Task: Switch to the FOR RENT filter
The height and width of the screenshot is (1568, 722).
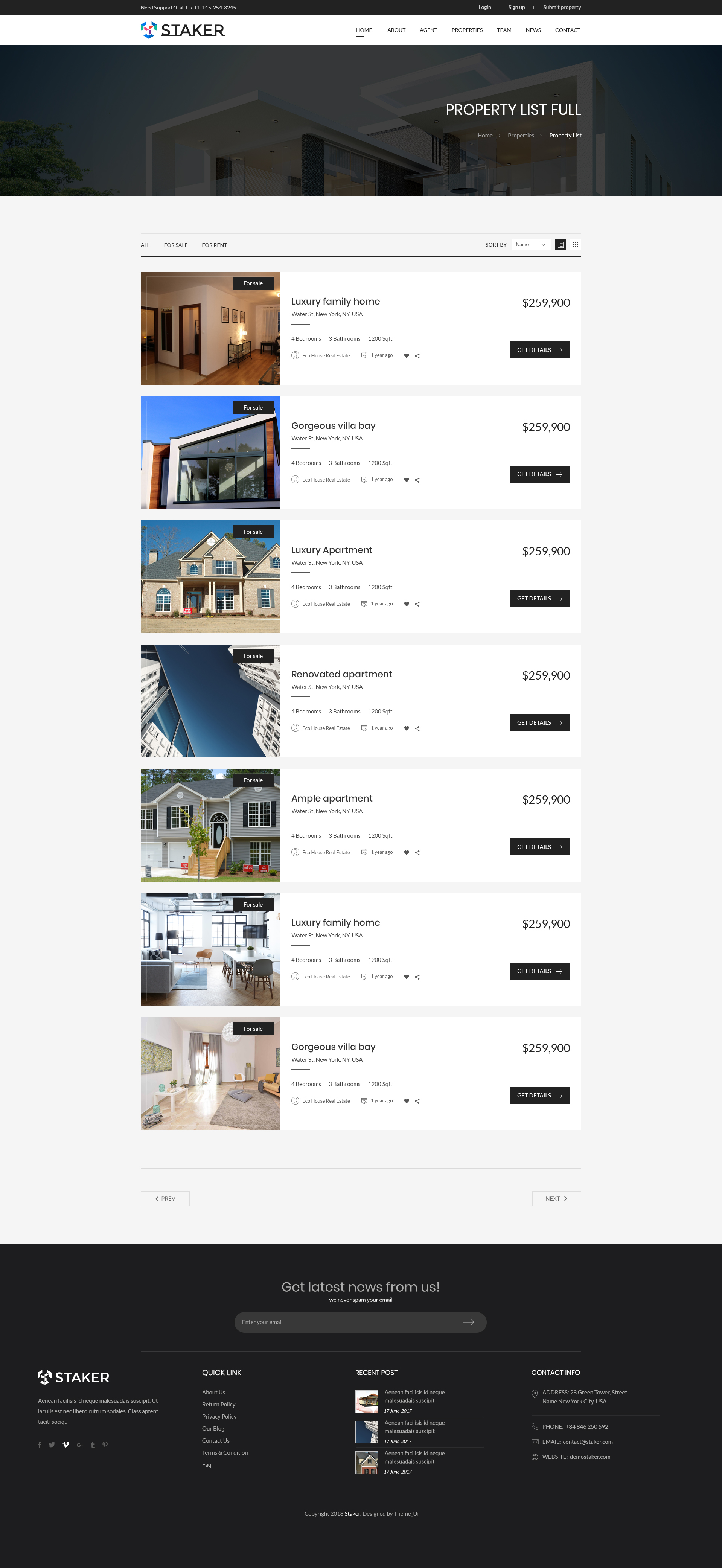Action: coord(214,245)
